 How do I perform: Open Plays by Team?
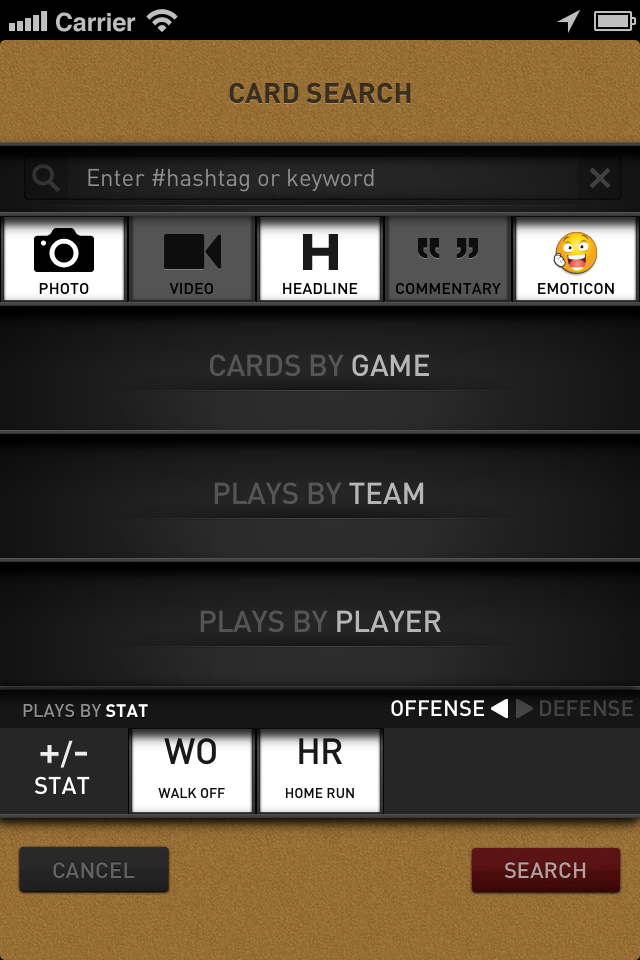pyautogui.click(x=320, y=495)
